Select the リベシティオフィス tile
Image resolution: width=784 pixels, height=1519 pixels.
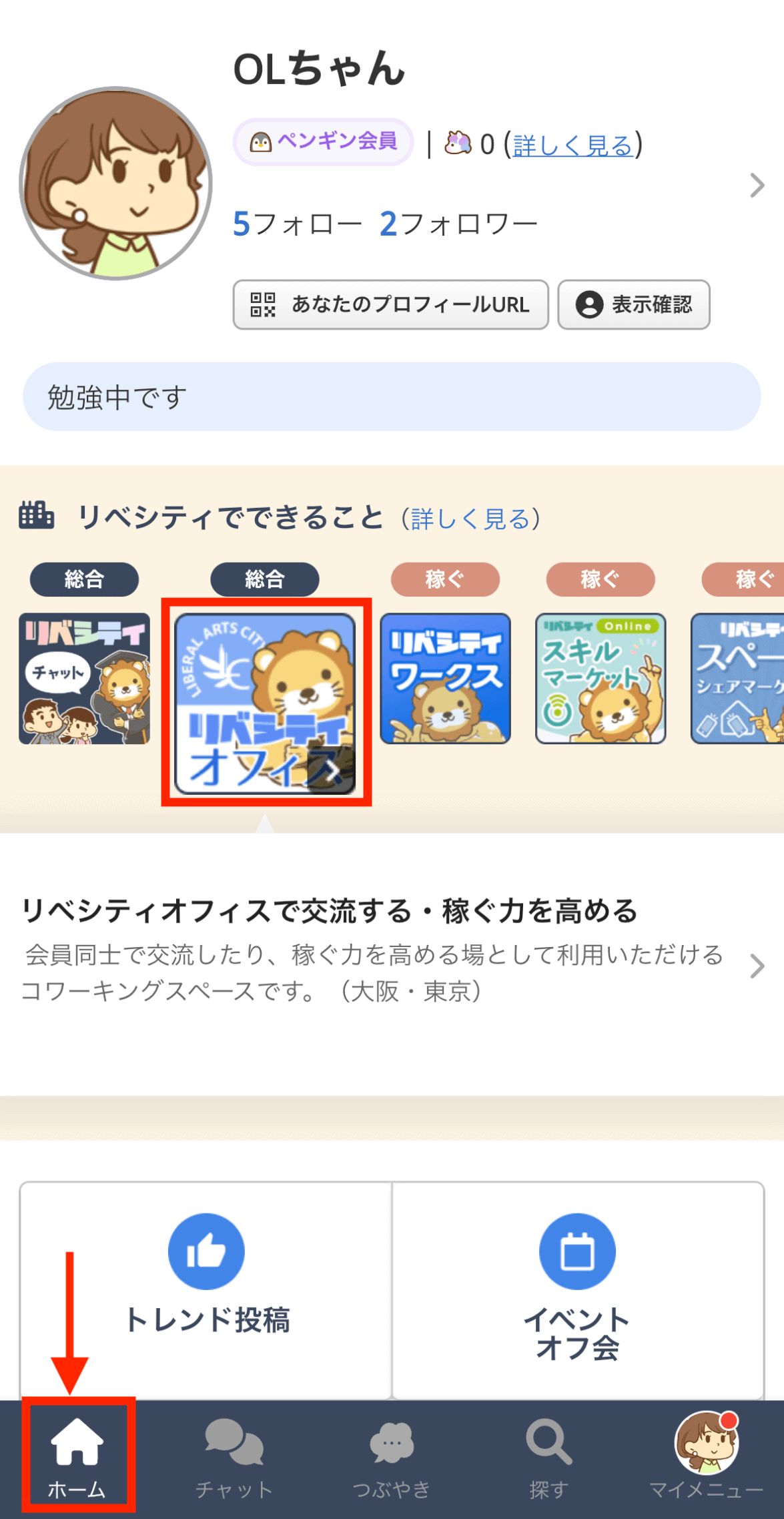265,703
